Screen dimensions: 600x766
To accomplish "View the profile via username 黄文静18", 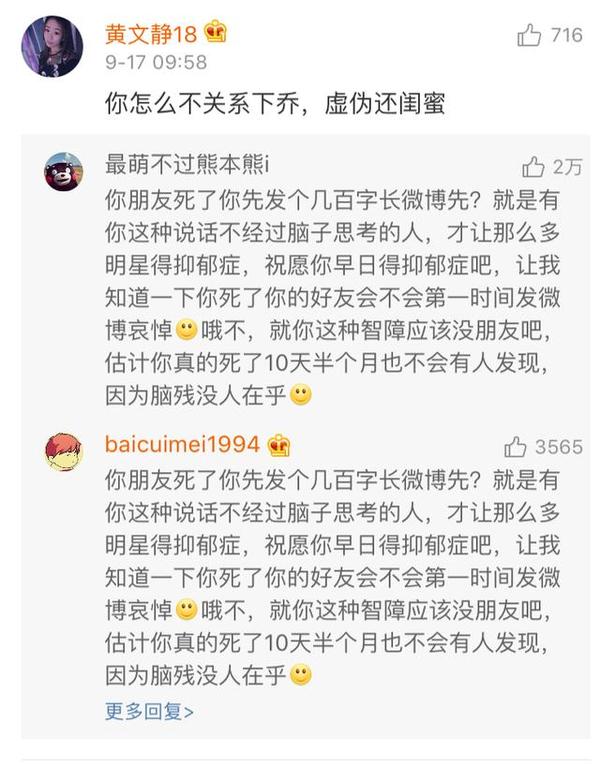I will pyautogui.click(x=151, y=32).
